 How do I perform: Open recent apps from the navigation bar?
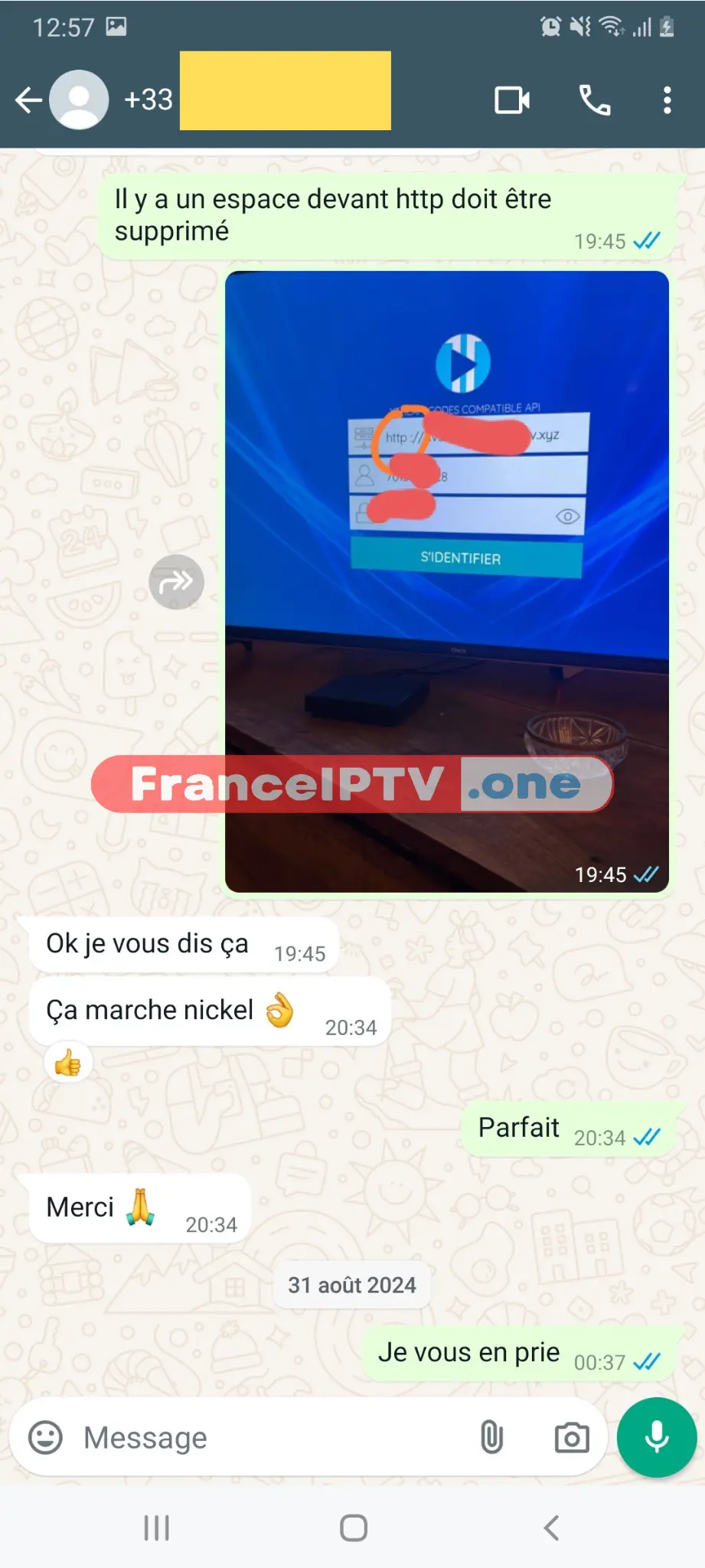157,1528
